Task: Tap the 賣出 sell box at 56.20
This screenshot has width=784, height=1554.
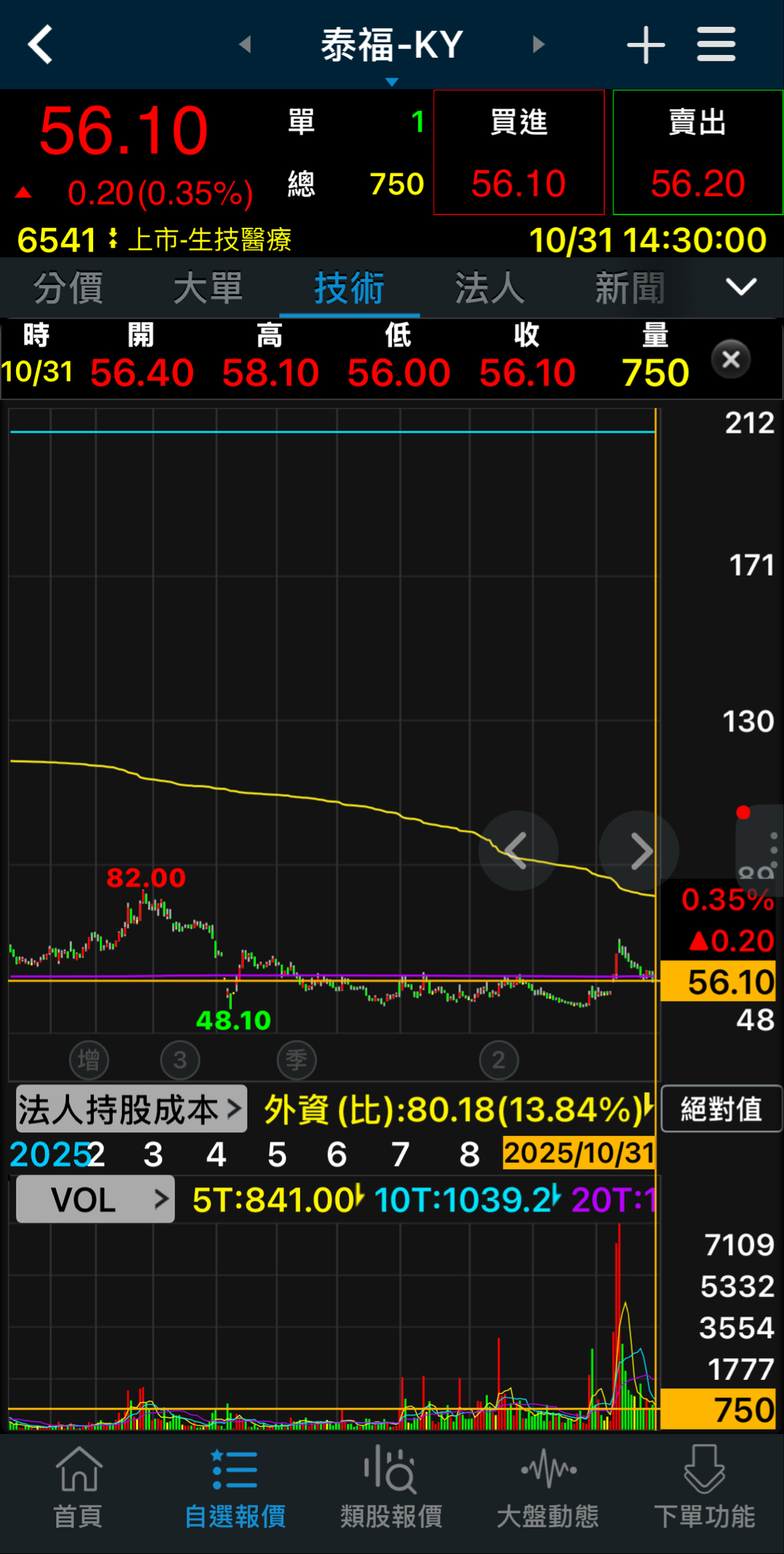Action: pyautogui.click(x=698, y=152)
